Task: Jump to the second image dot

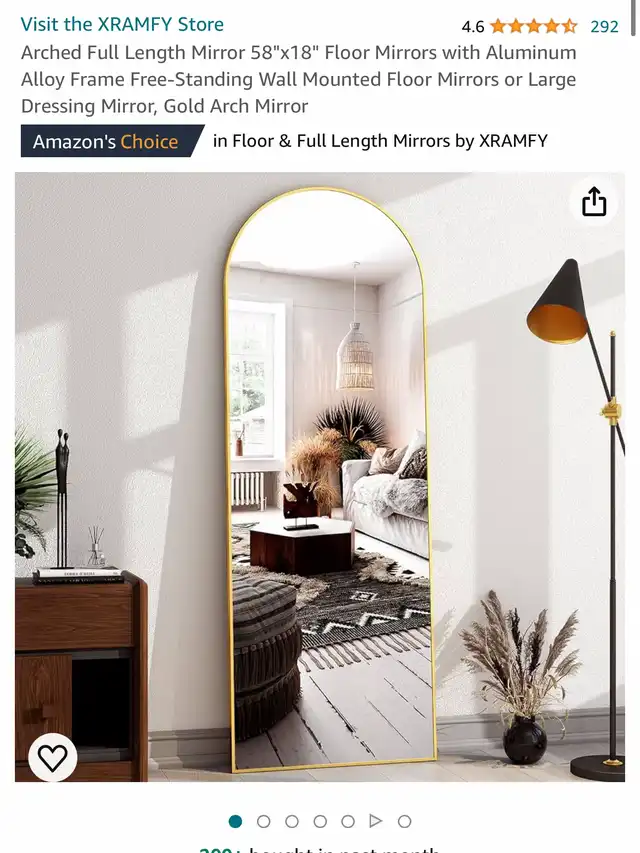Action: point(264,821)
